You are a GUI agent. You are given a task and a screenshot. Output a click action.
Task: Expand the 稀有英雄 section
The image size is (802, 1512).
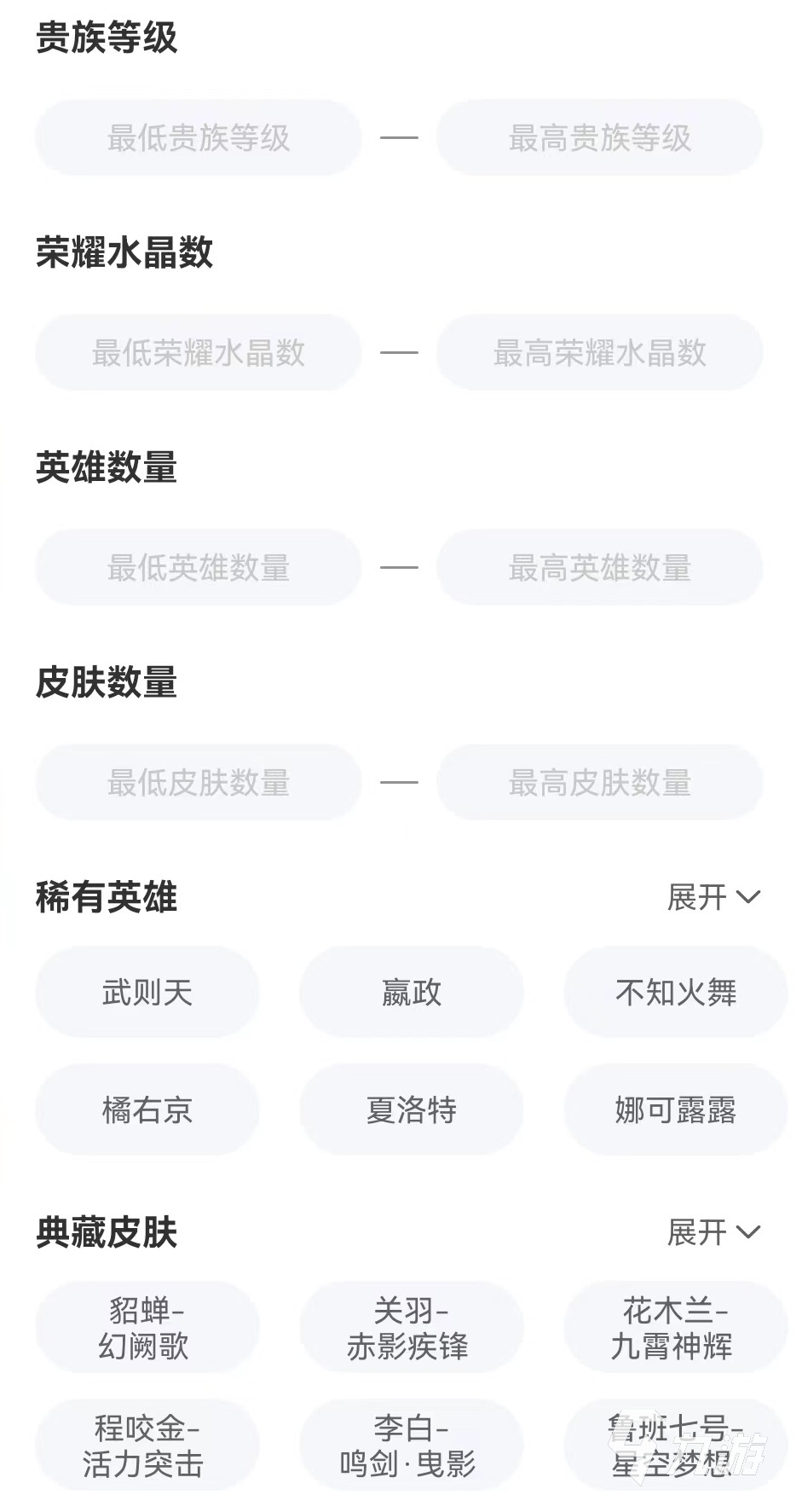[x=713, y=897]
